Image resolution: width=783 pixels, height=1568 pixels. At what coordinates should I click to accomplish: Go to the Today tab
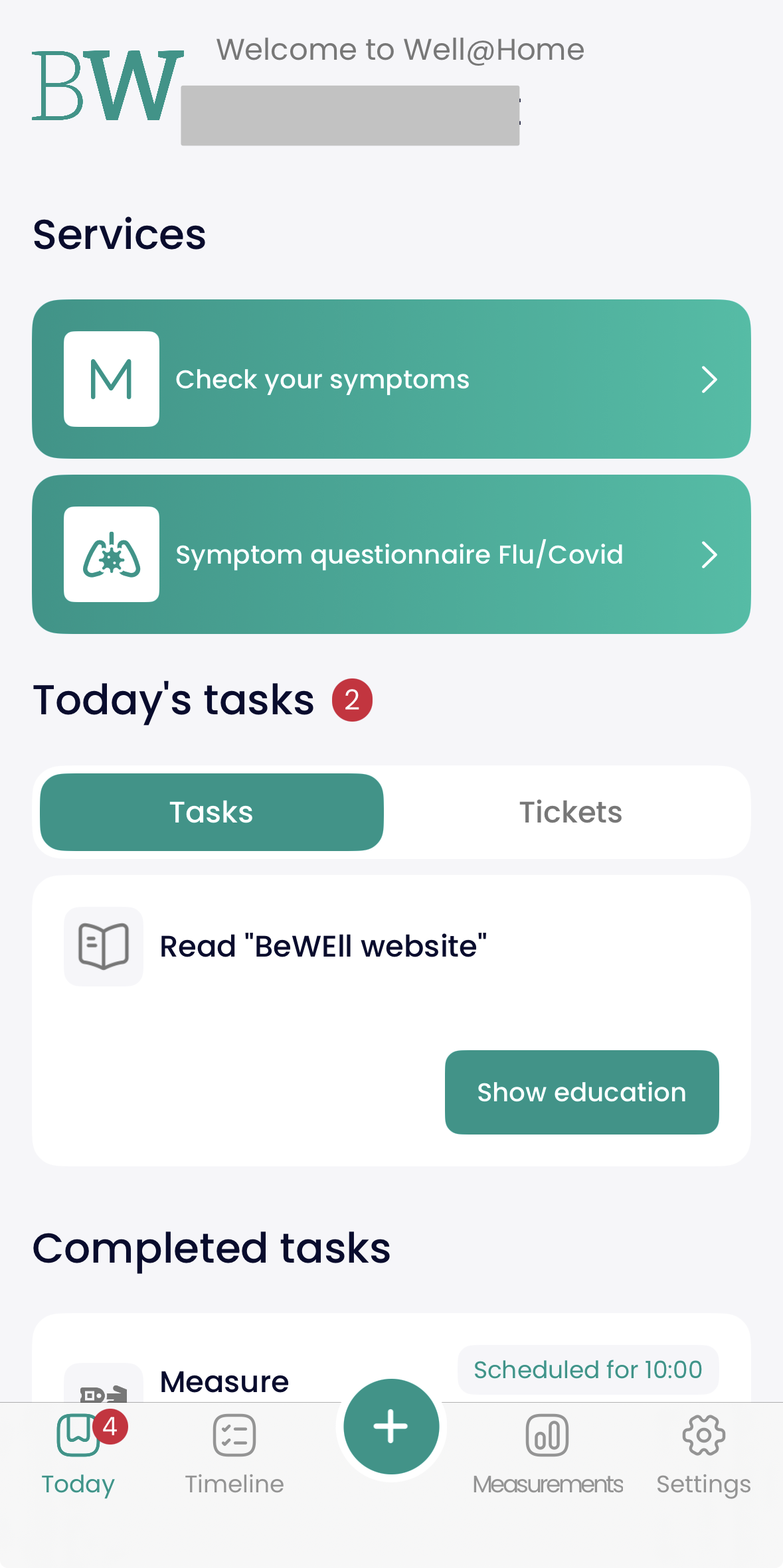[x=78, y=1452]
